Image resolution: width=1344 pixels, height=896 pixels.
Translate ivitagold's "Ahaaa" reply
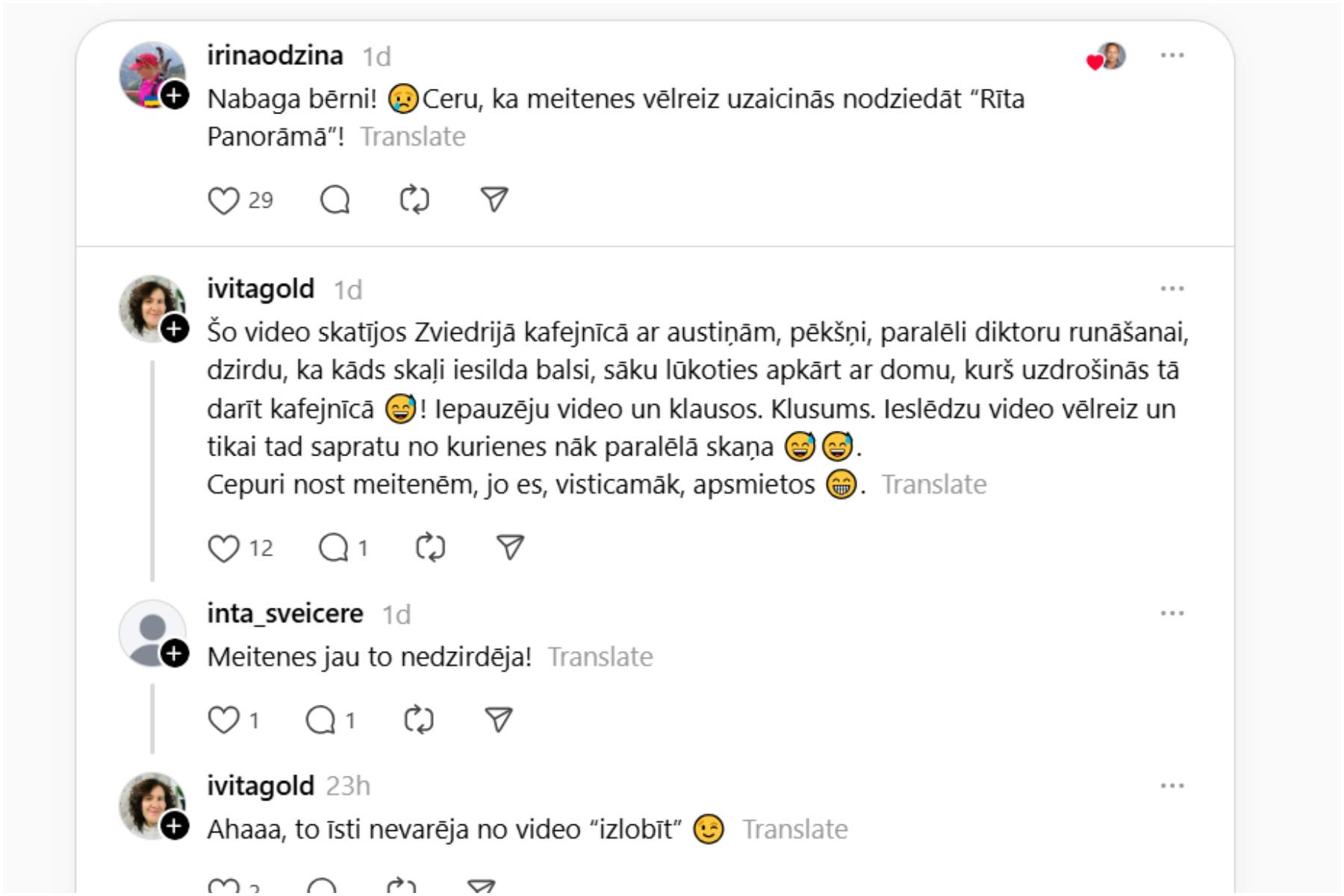tap(794, 830)
